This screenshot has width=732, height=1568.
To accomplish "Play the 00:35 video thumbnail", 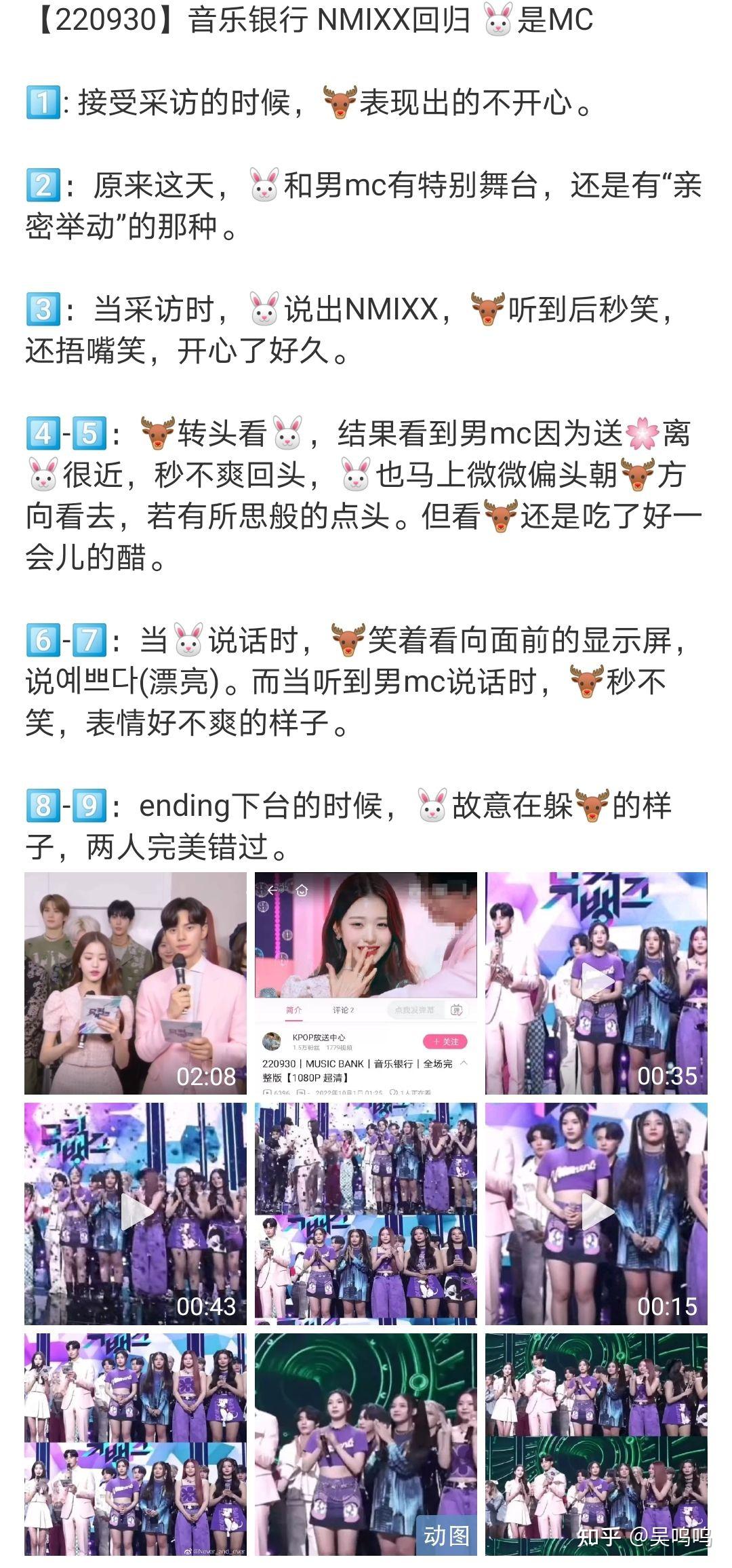I will point(596,983).
